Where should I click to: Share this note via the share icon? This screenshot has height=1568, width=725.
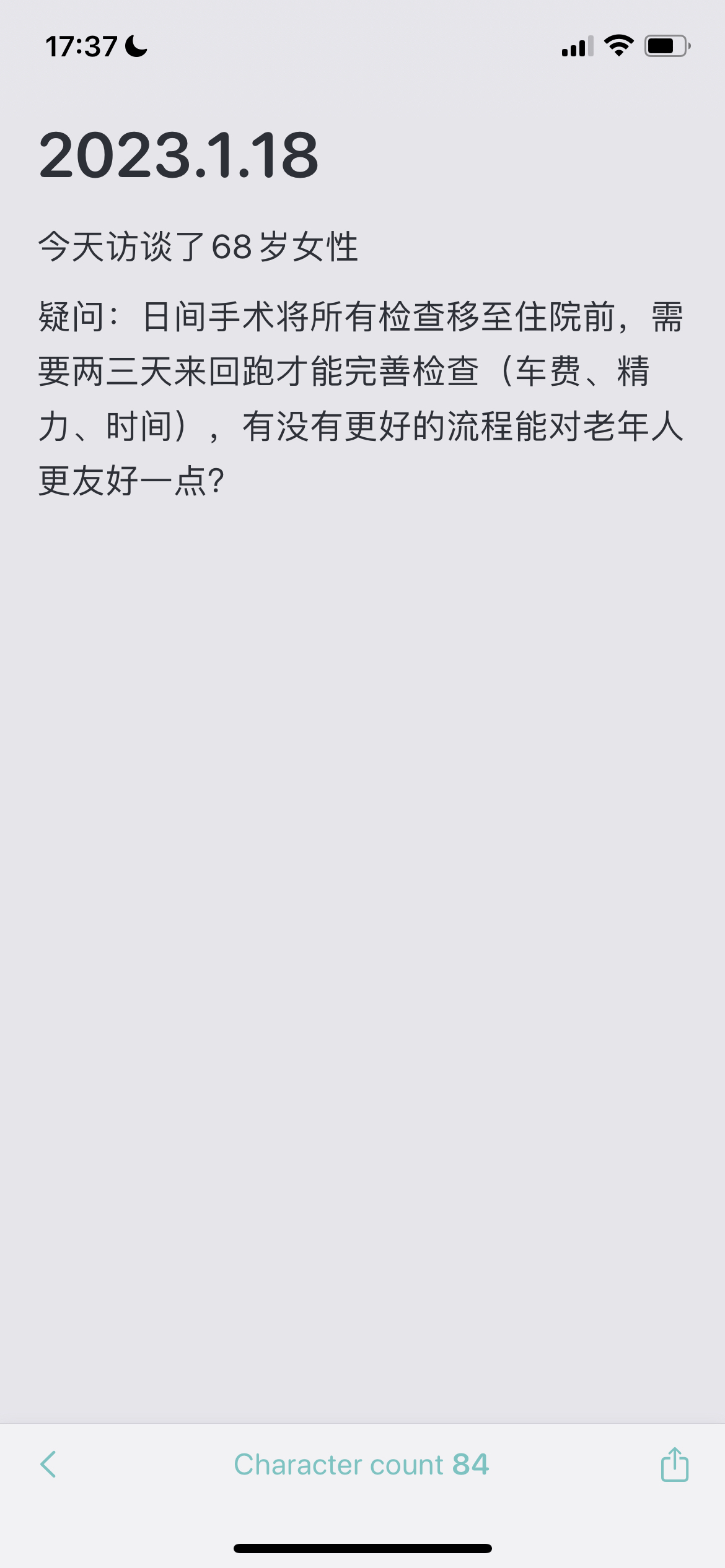coord(674,1464)
